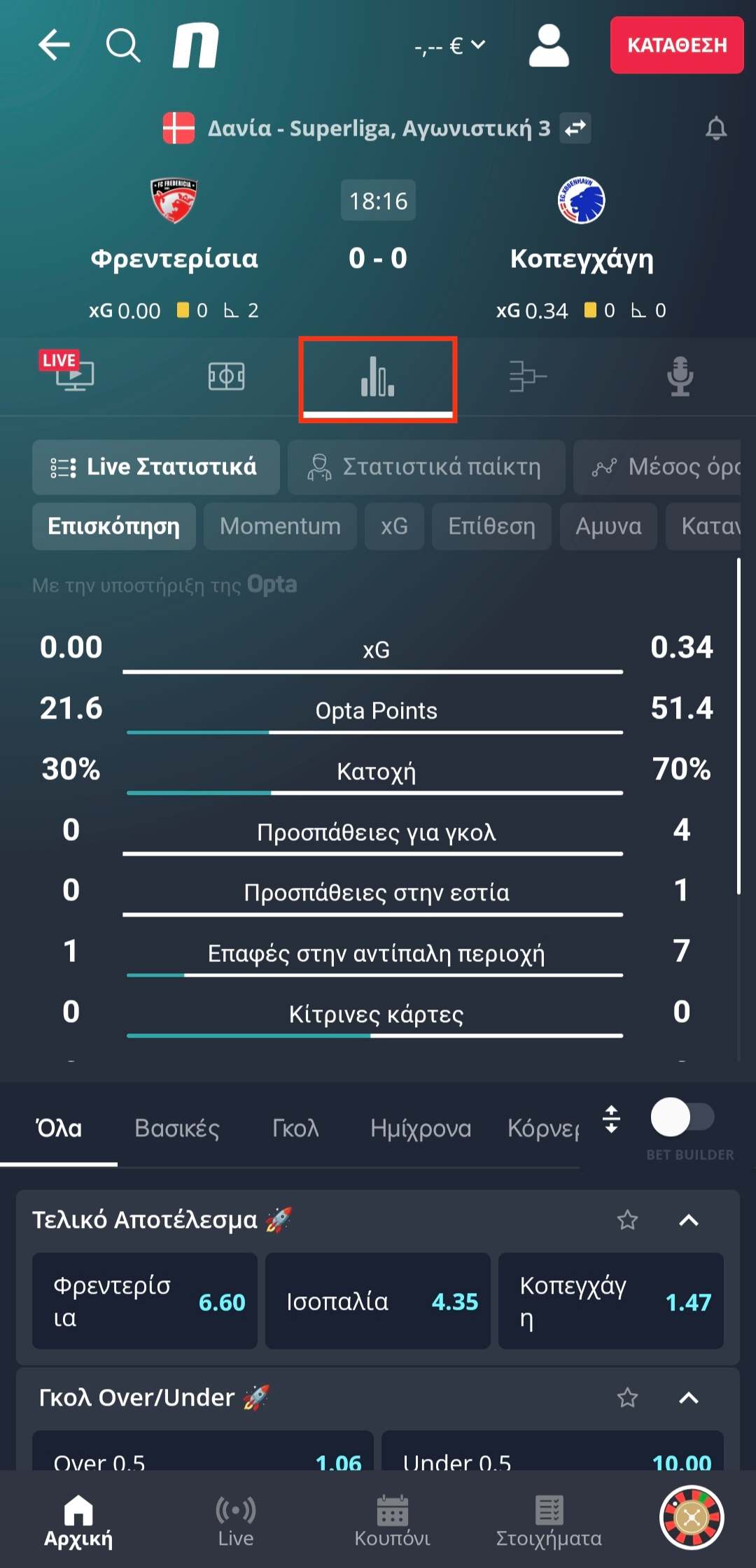Open the search magnifier
This screenshot has height=1568, width=756.
point(123,45)
